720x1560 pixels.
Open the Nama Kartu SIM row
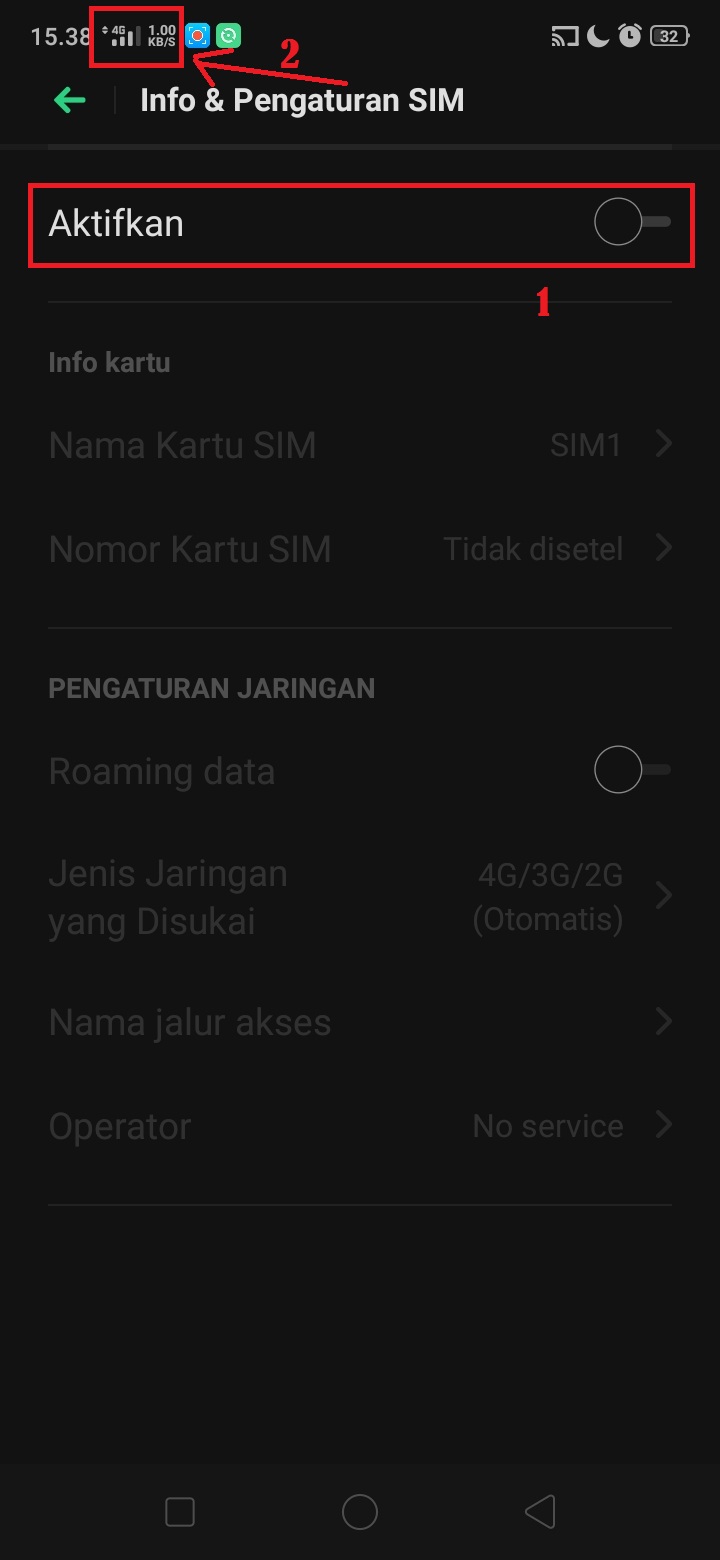(360, 445)
